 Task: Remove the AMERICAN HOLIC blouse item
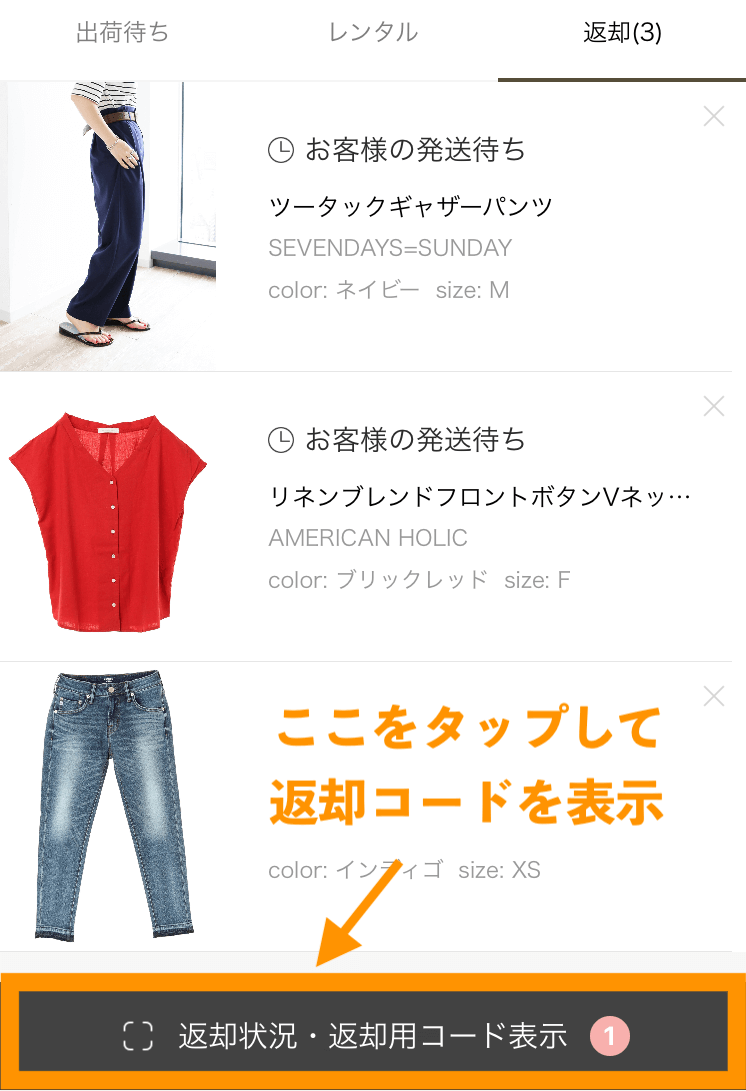point(714,406)
